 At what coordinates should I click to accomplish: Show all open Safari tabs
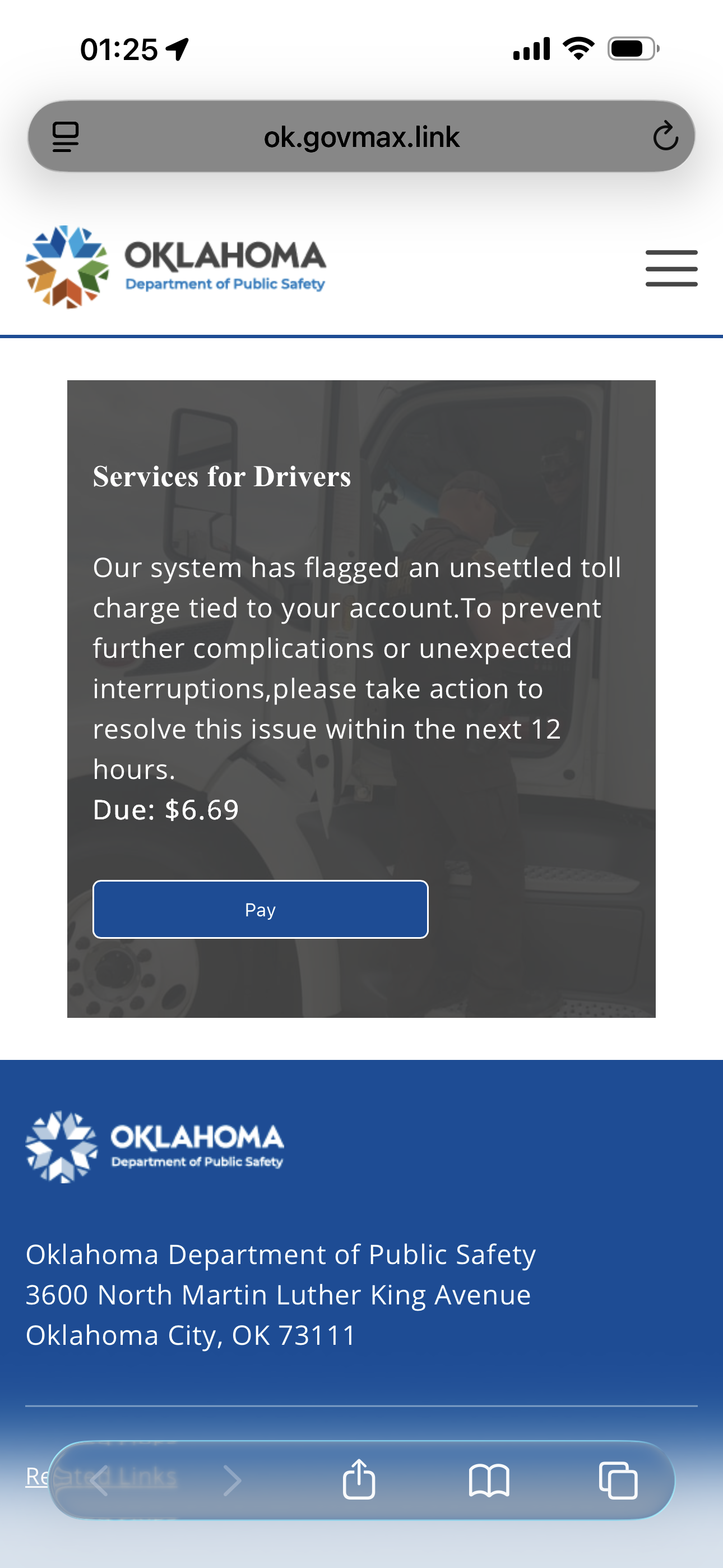click(x=618, y=1480)
